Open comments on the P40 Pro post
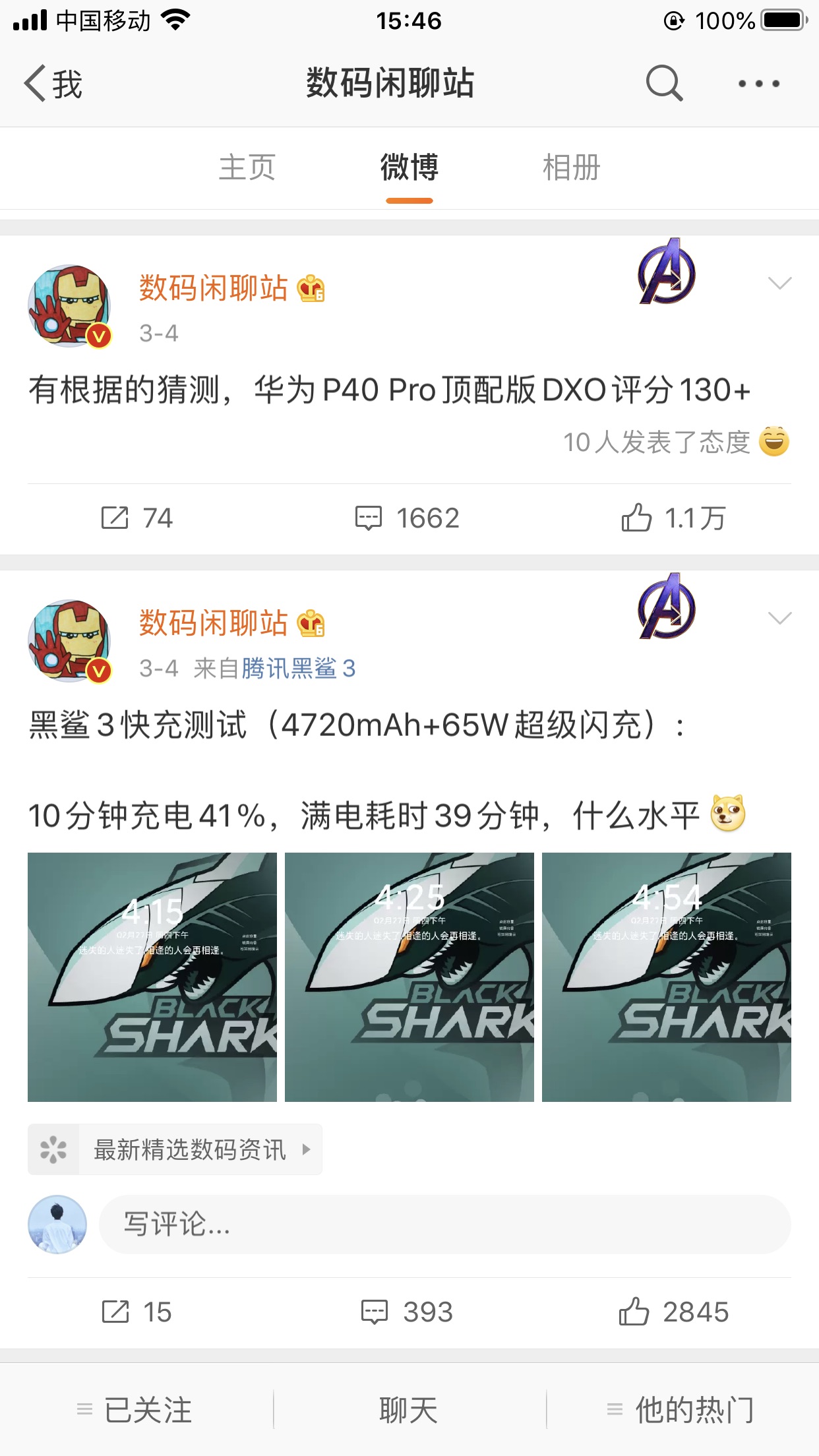819x1456 pixels. (407, 518)
